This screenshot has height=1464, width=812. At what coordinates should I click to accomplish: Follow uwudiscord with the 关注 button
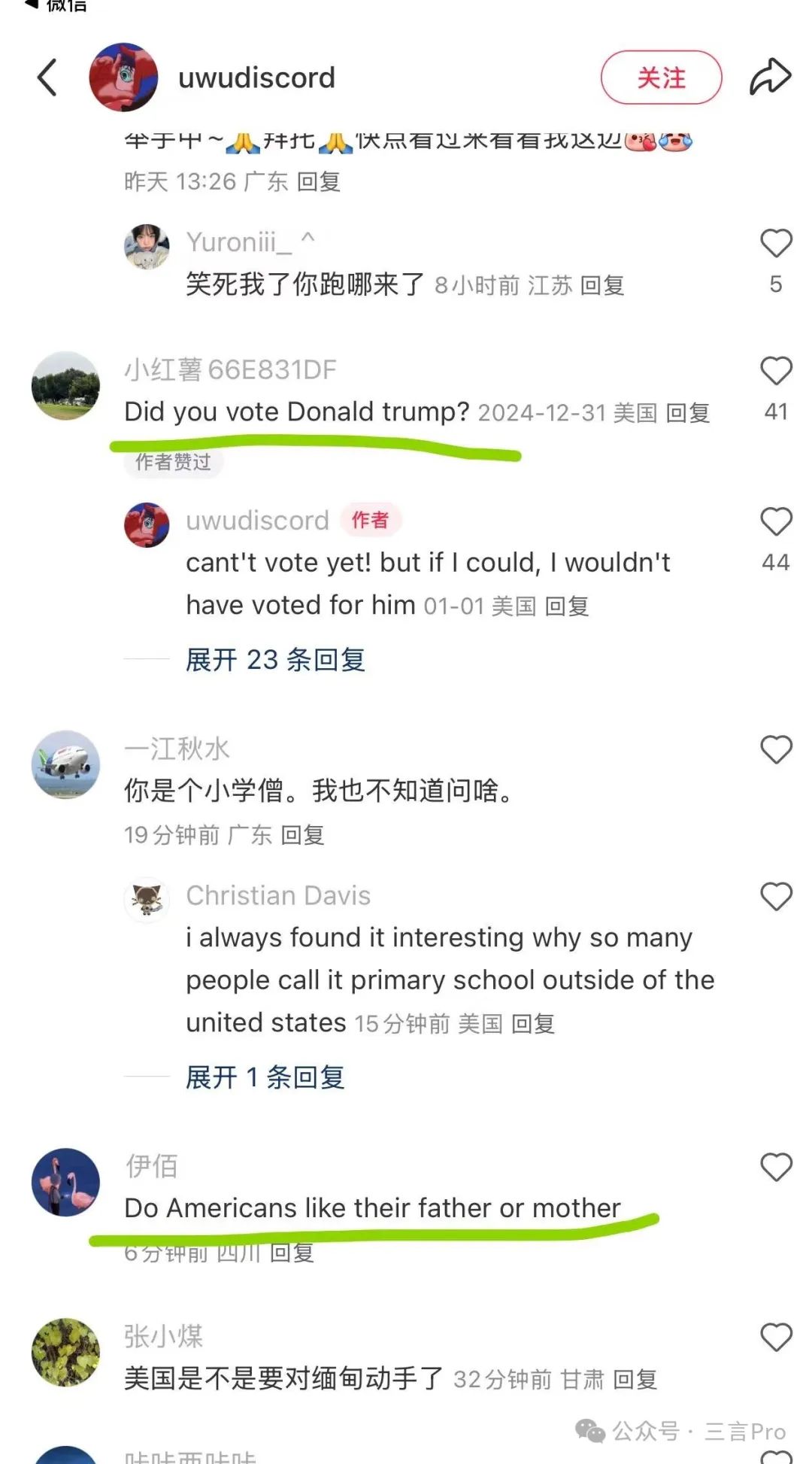(x=661, y=77)
